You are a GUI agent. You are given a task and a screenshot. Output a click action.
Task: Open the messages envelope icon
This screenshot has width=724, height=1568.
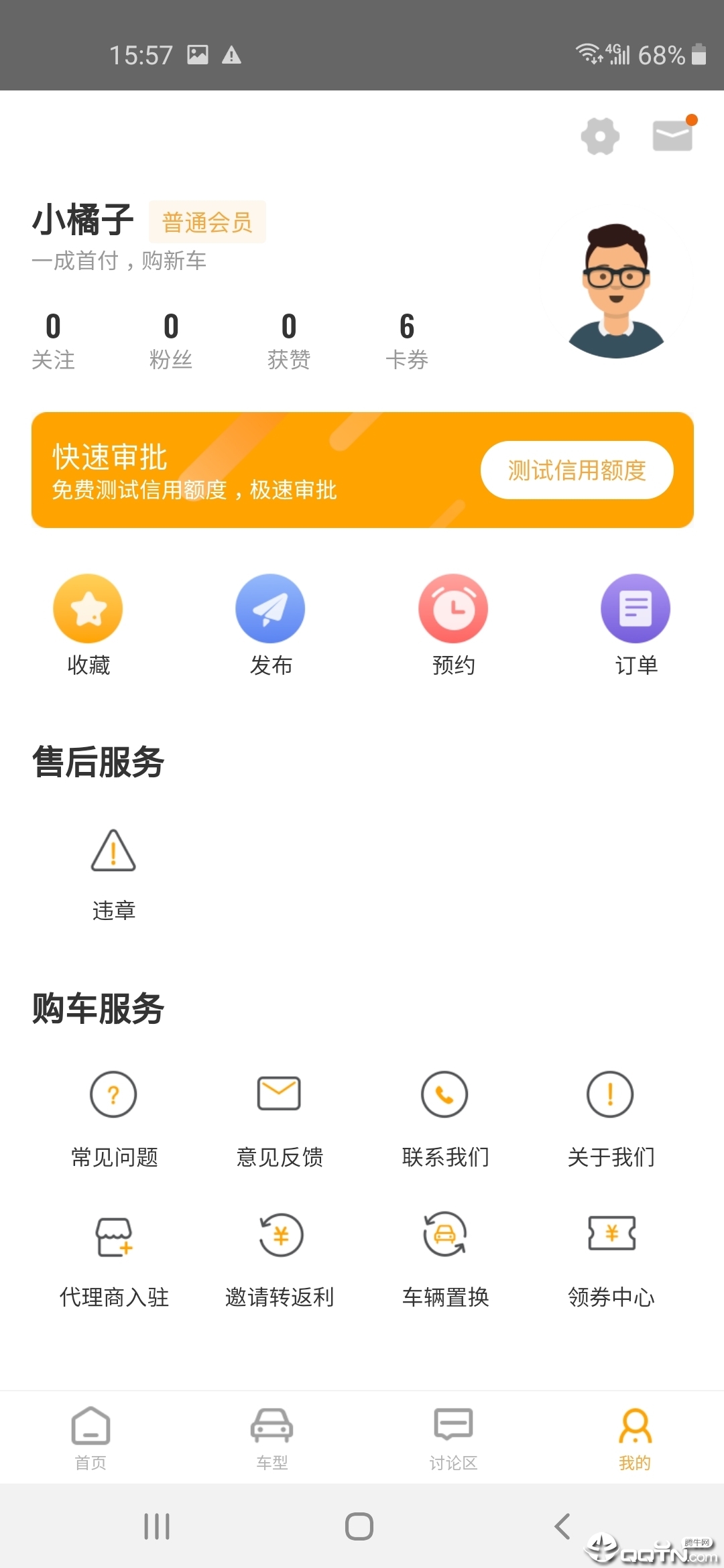click(672, 135)
